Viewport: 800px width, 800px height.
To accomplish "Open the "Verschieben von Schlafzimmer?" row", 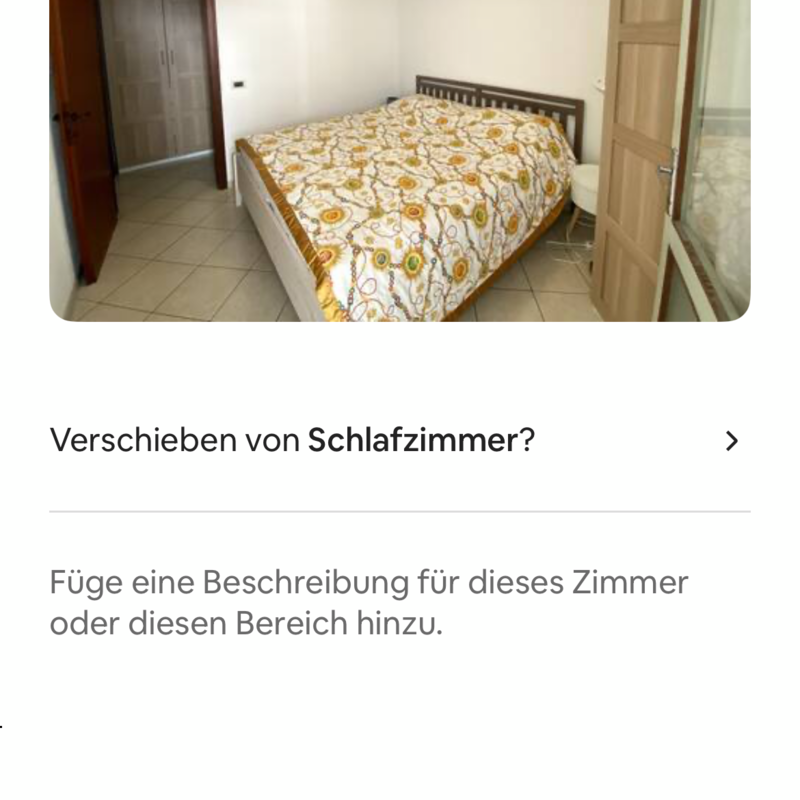I will point(398,441).
